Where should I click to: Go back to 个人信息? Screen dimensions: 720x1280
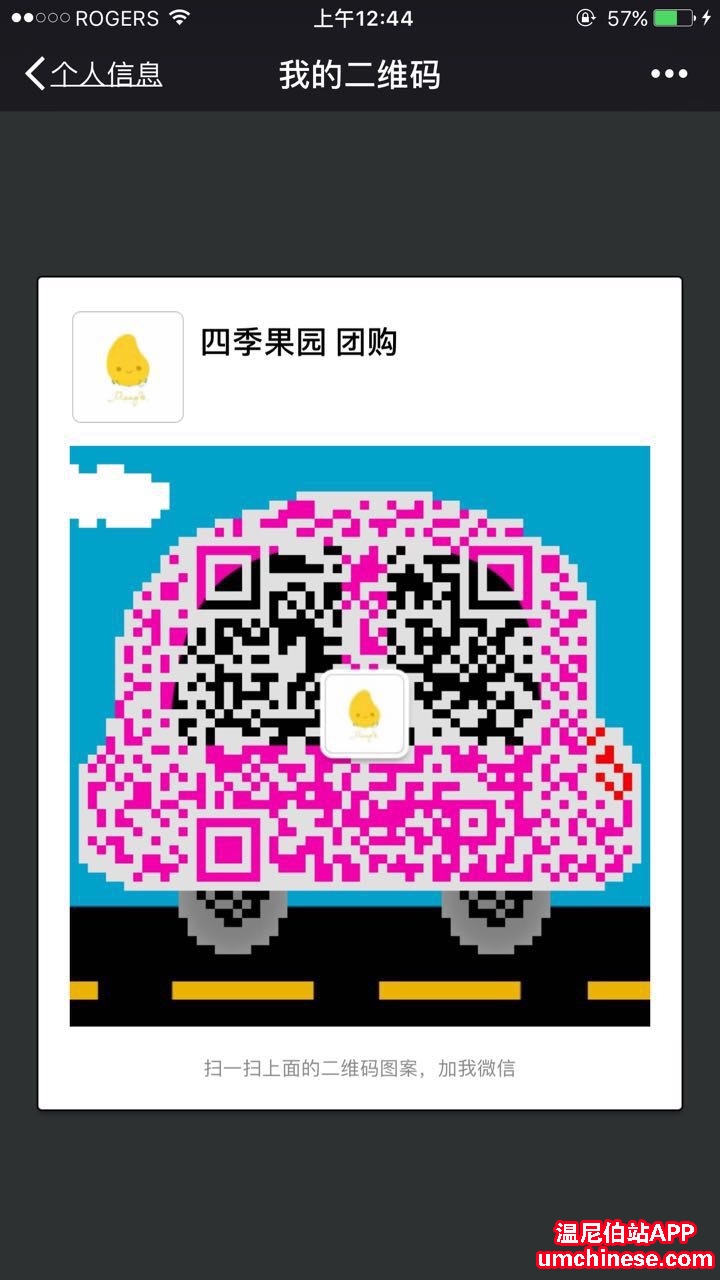(x=92, y=74)
